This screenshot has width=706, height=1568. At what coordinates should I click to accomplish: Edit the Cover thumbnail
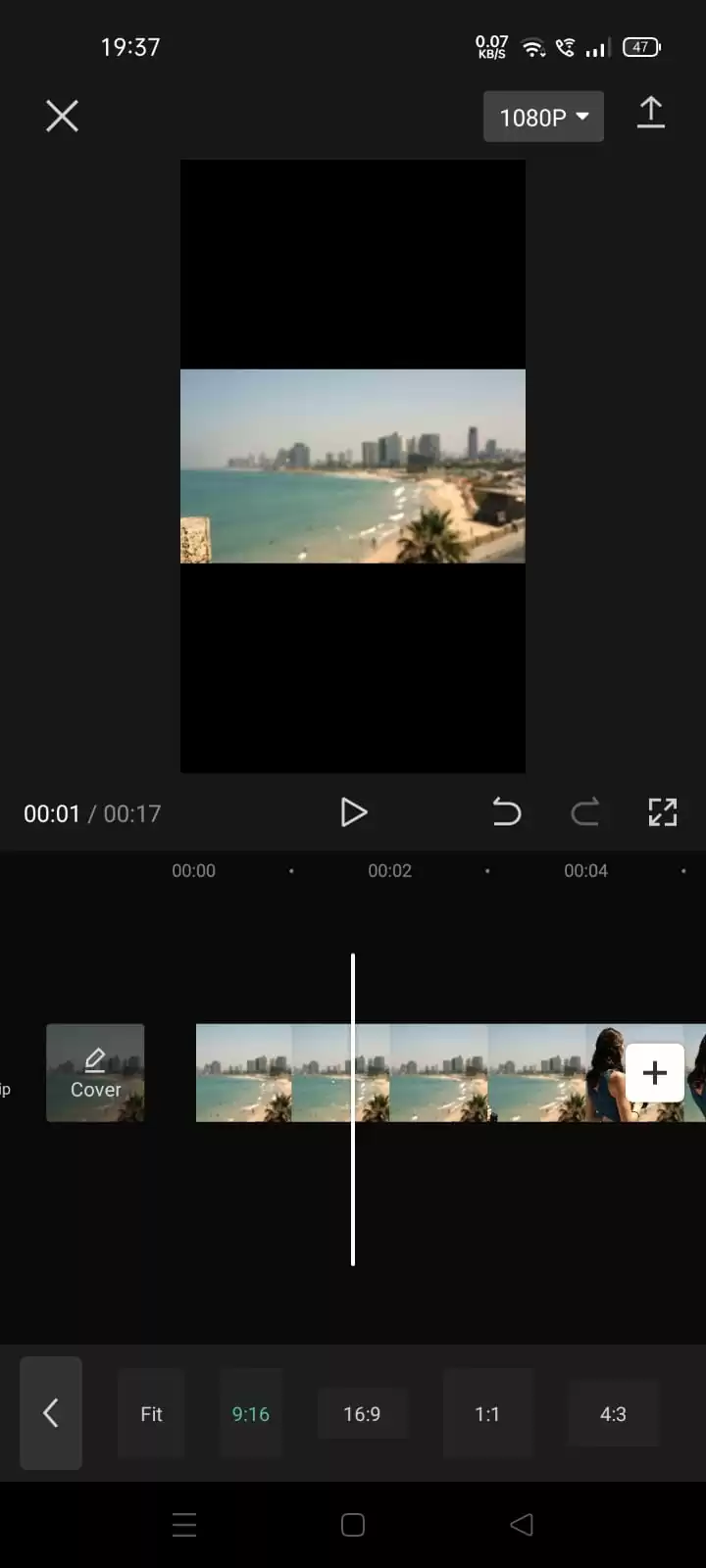[x=95, y=1073]
